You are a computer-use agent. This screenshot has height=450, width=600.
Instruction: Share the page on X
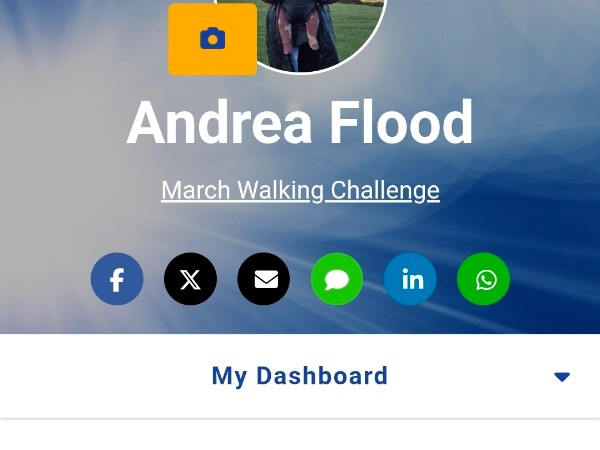190,279
